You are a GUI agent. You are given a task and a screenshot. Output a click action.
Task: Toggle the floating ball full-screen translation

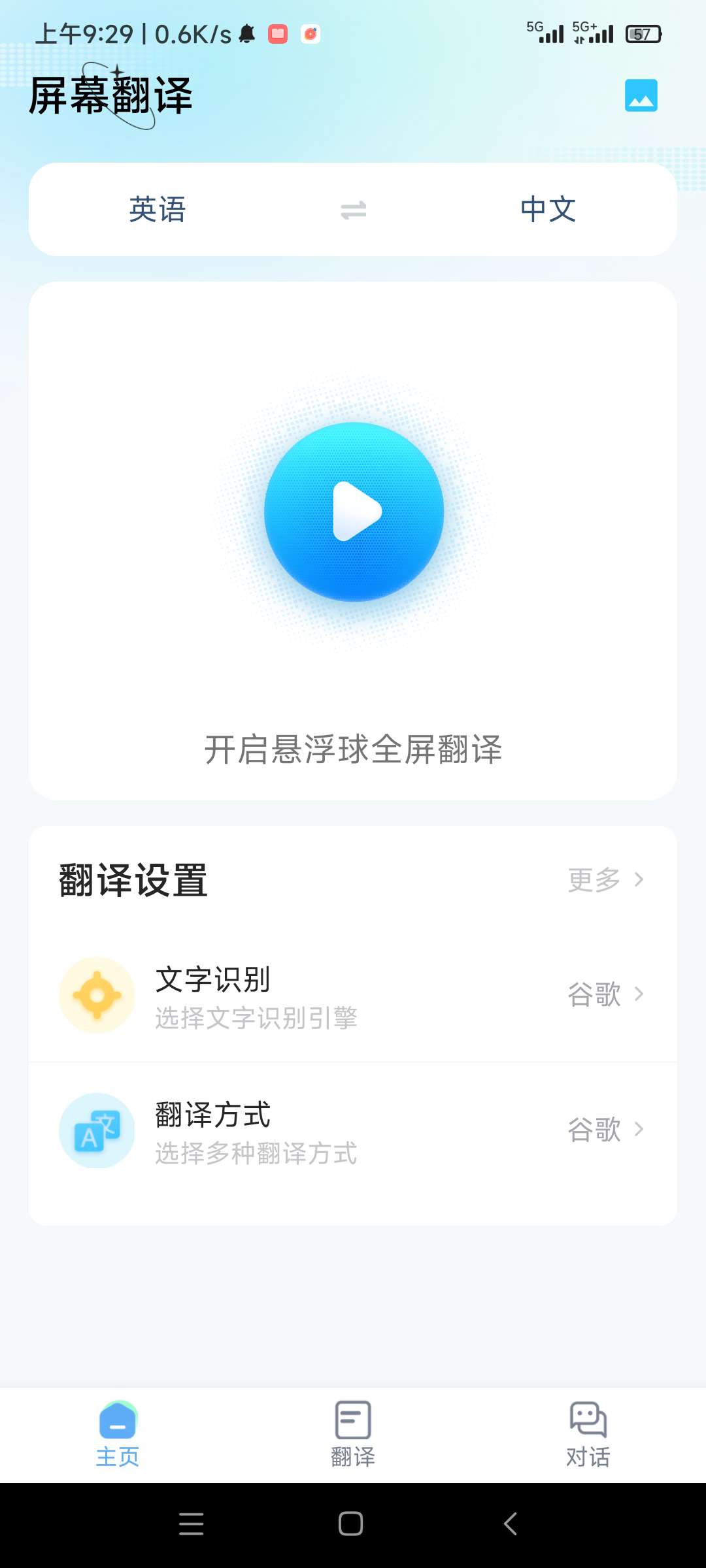352,512
